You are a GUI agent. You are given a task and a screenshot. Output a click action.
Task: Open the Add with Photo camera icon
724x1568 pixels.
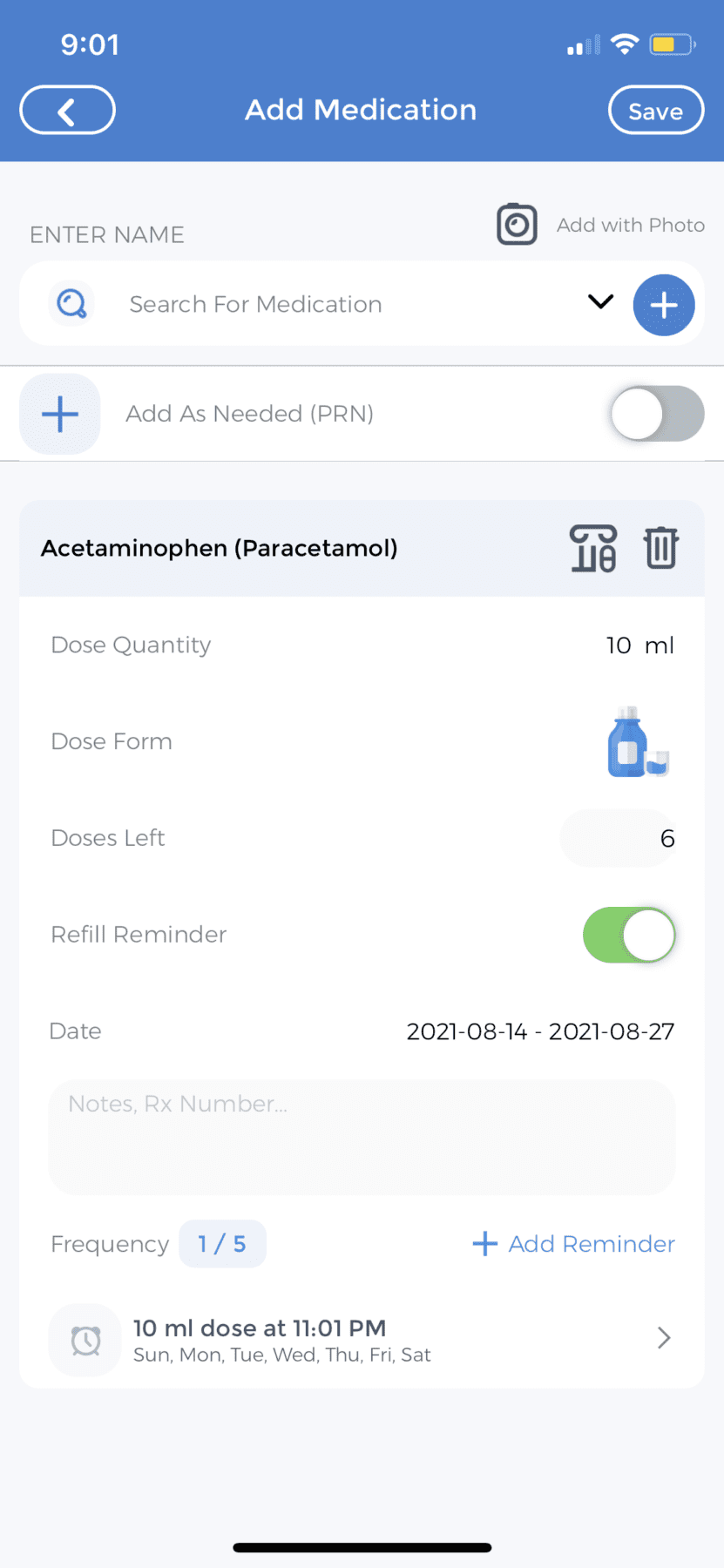click(x=516, y=225)
